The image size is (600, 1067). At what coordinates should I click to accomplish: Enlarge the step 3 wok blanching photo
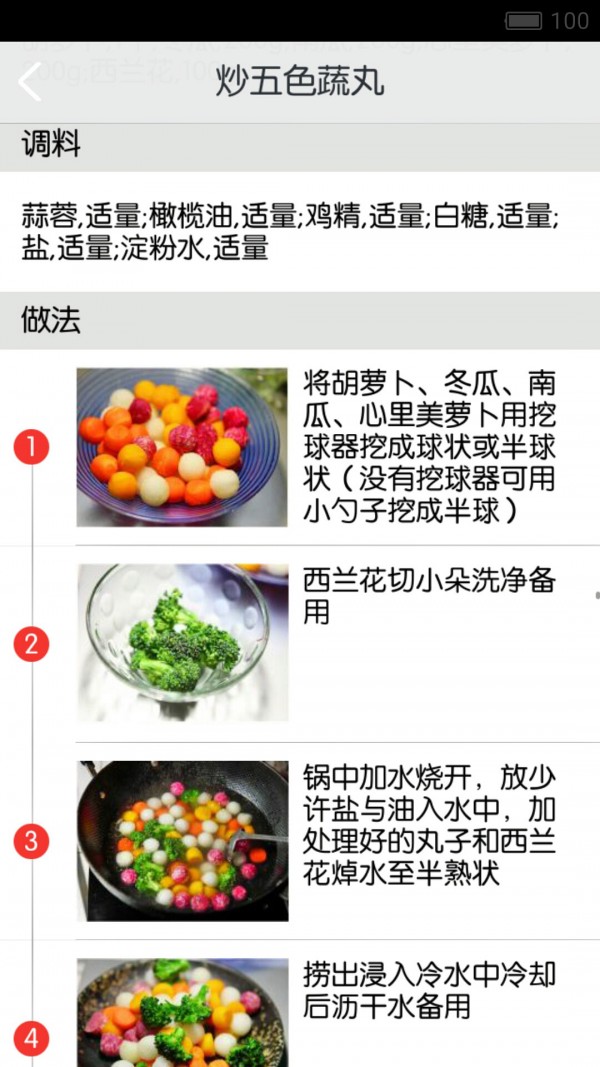tap(182, 840)
